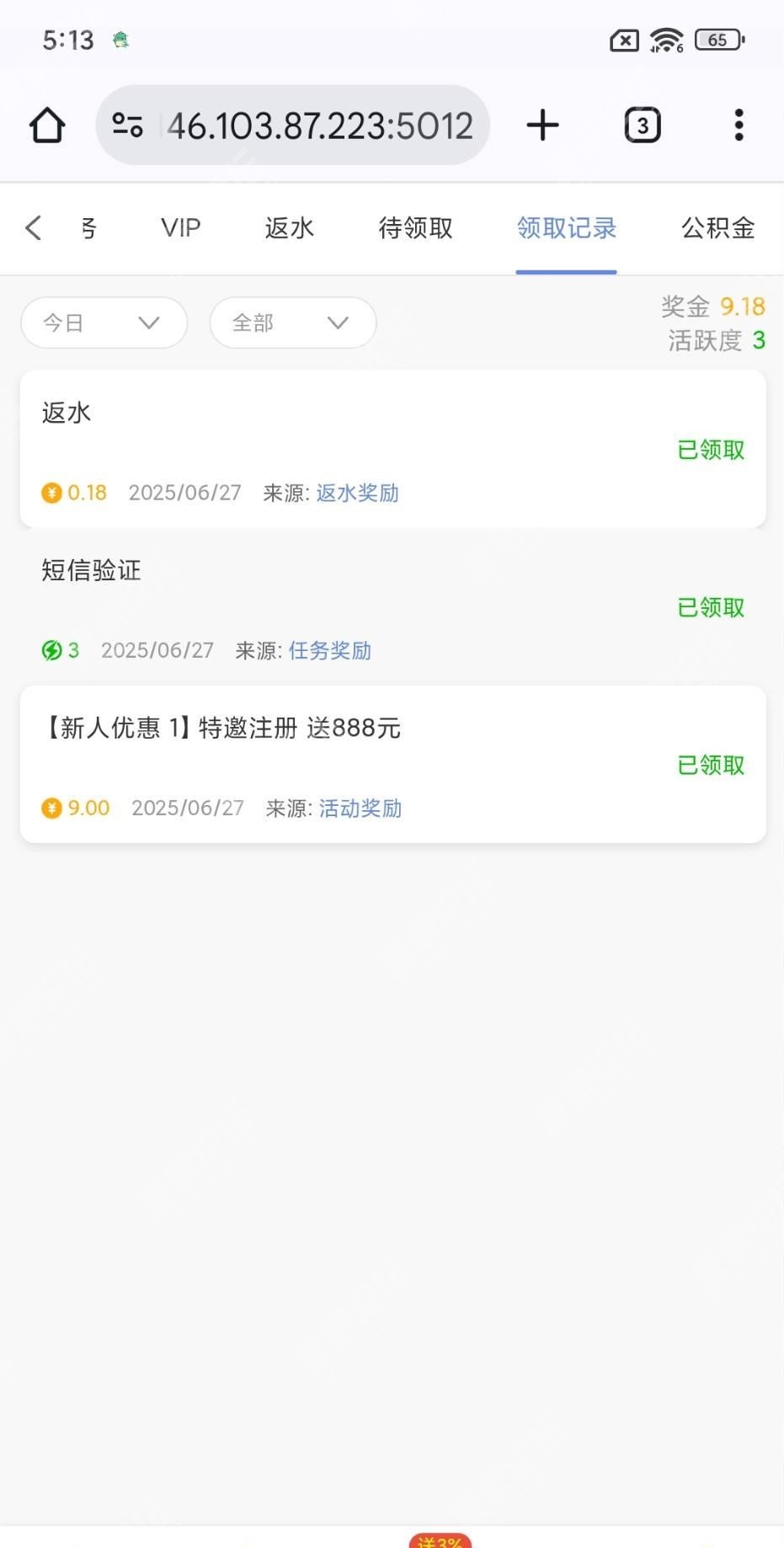
Task: Open the 任务奖励 source link
Action: (330, 650)
